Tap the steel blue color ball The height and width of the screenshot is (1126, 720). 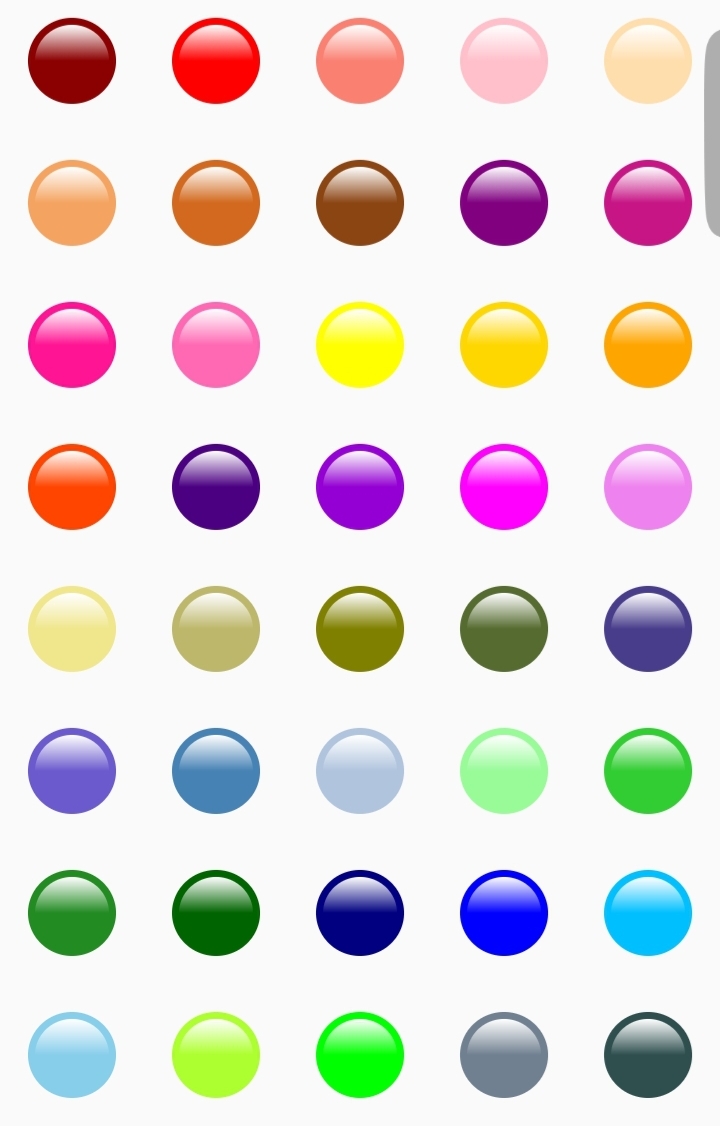point(216,771)
